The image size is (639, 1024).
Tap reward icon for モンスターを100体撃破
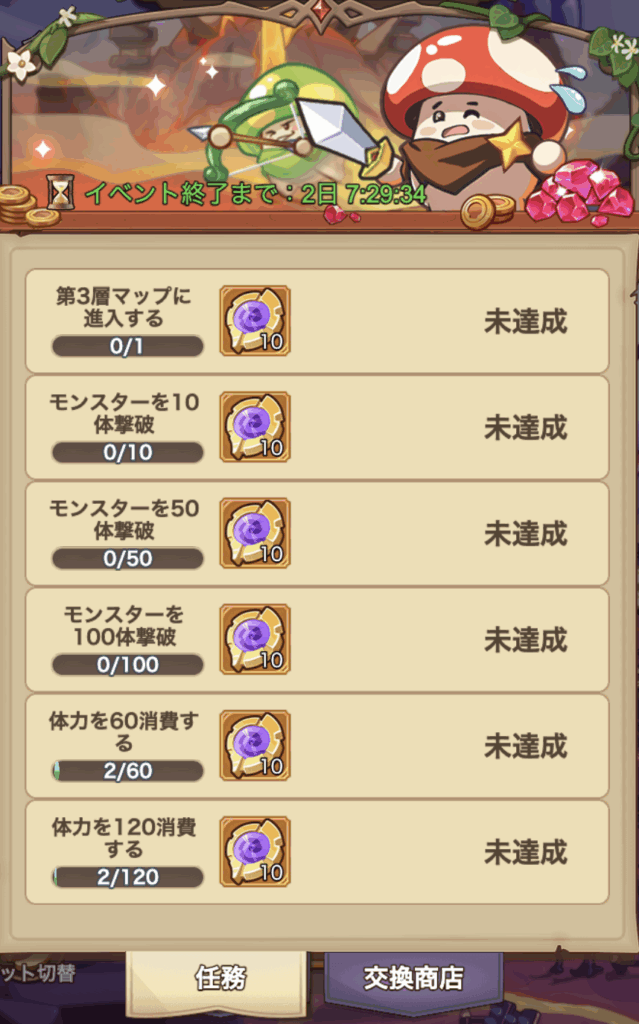click(x=255, y=639)
